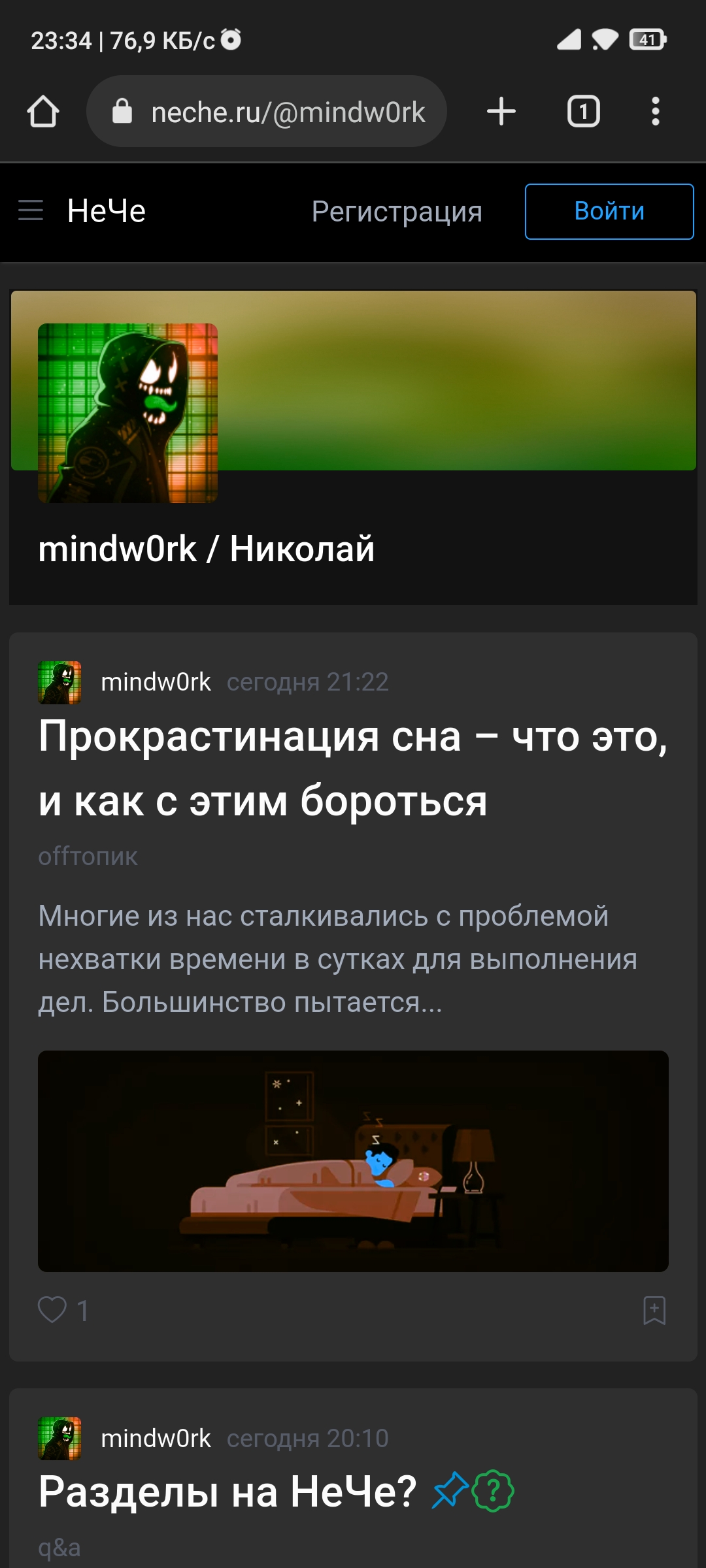Viewport: 706px width, 1568px height.
Task: Open the offтопик category tag
Action: [x=88, y=857]
